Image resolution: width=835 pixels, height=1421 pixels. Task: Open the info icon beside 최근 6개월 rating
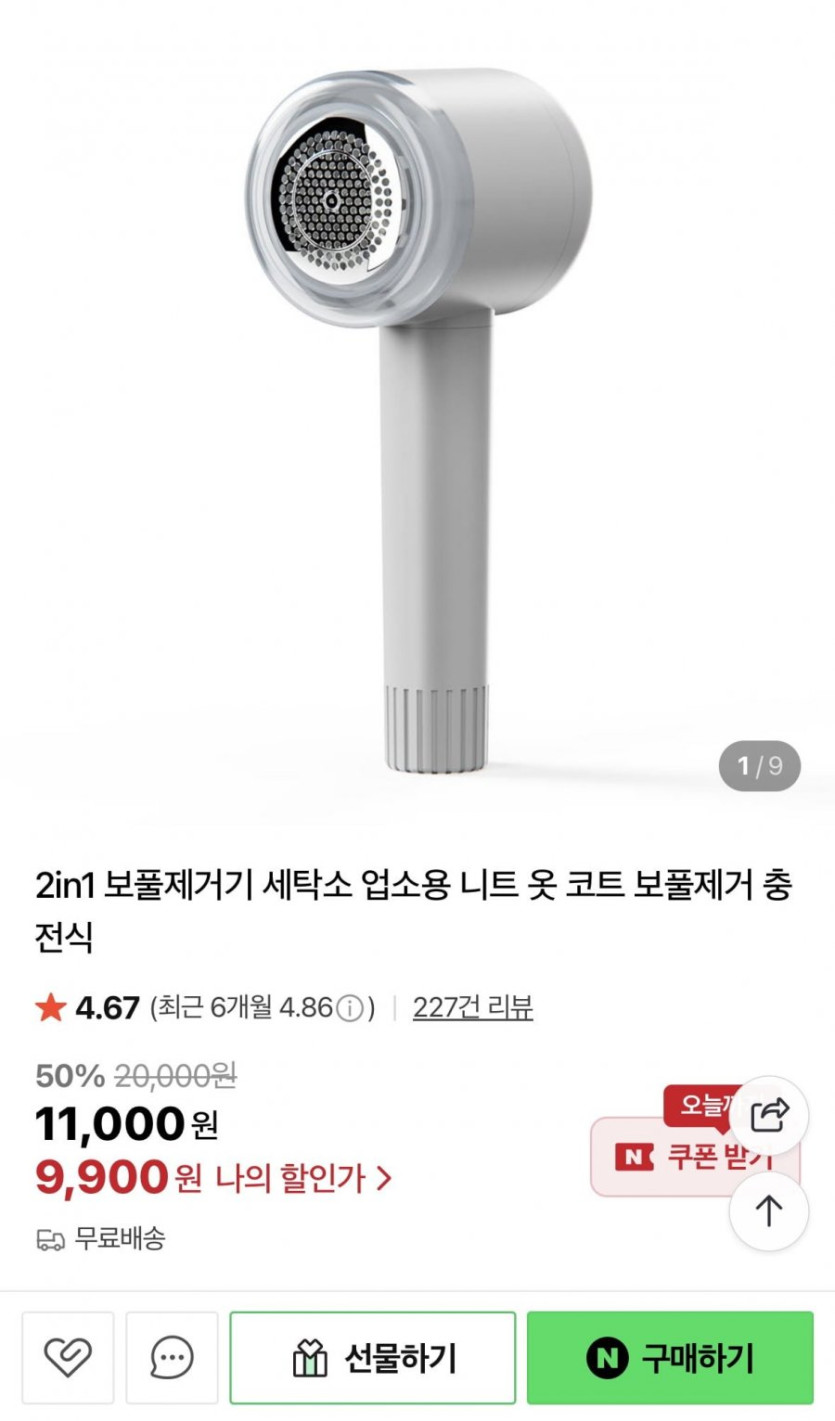(349, 1008)
